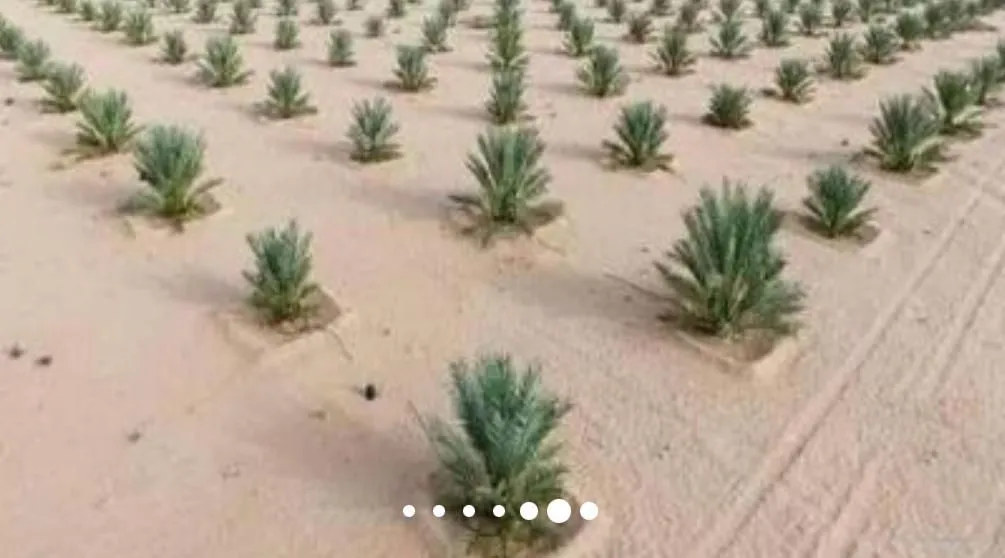Jump to the first carousel page dot
This screenshot has height=558, width=1005.
click(x=409, y=511)
